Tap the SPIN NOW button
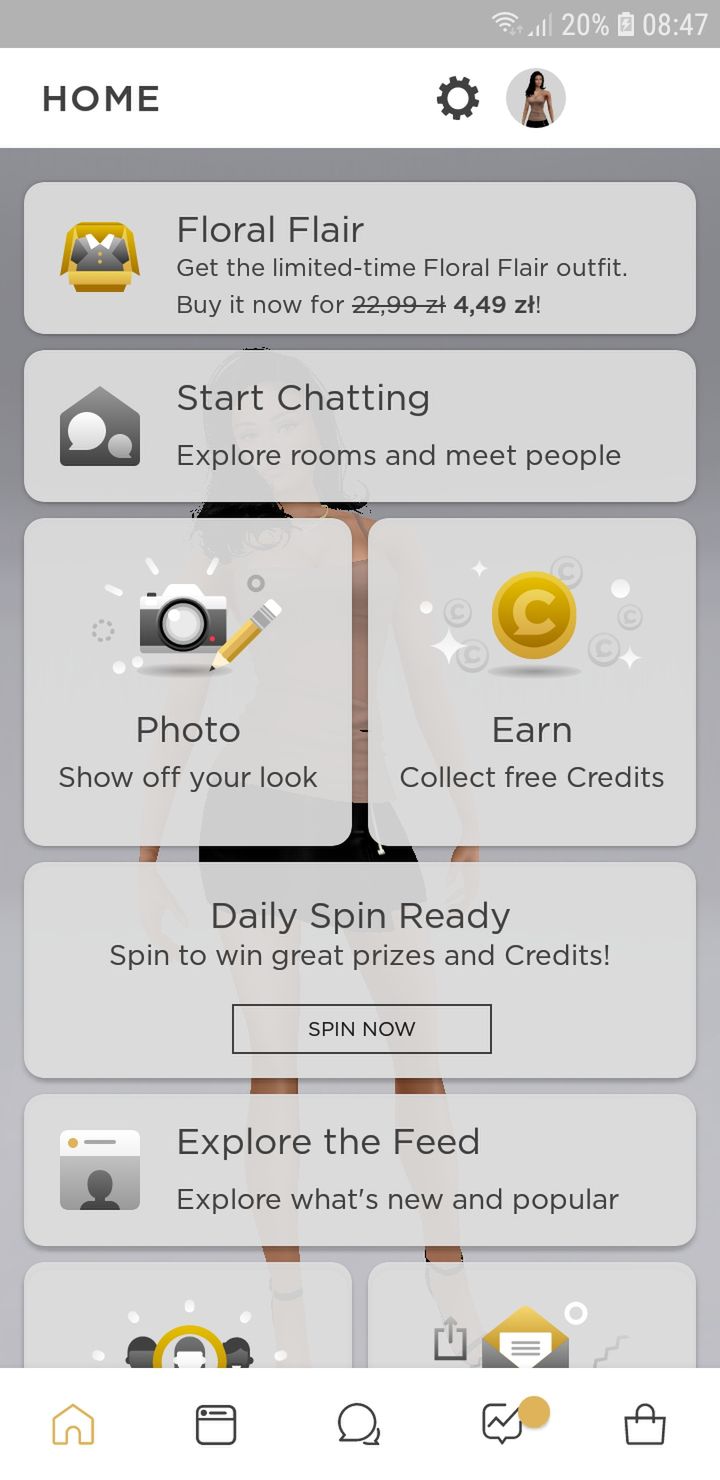Screen dimensions: 720x1480 click(362, 1029)
